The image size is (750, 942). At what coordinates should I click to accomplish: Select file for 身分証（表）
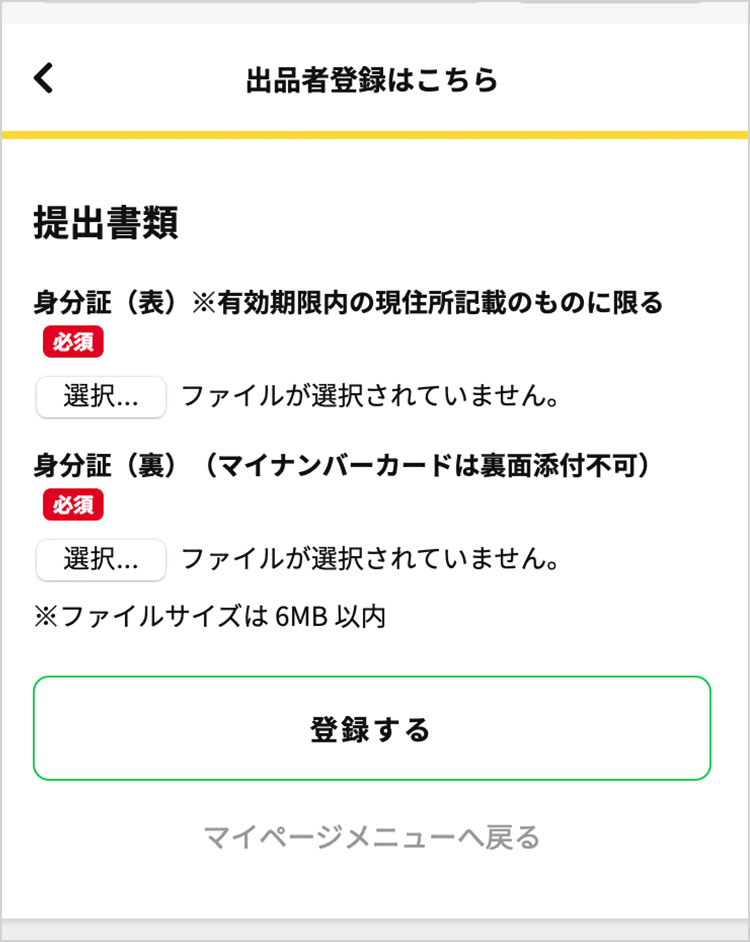(x=100, y=396)
